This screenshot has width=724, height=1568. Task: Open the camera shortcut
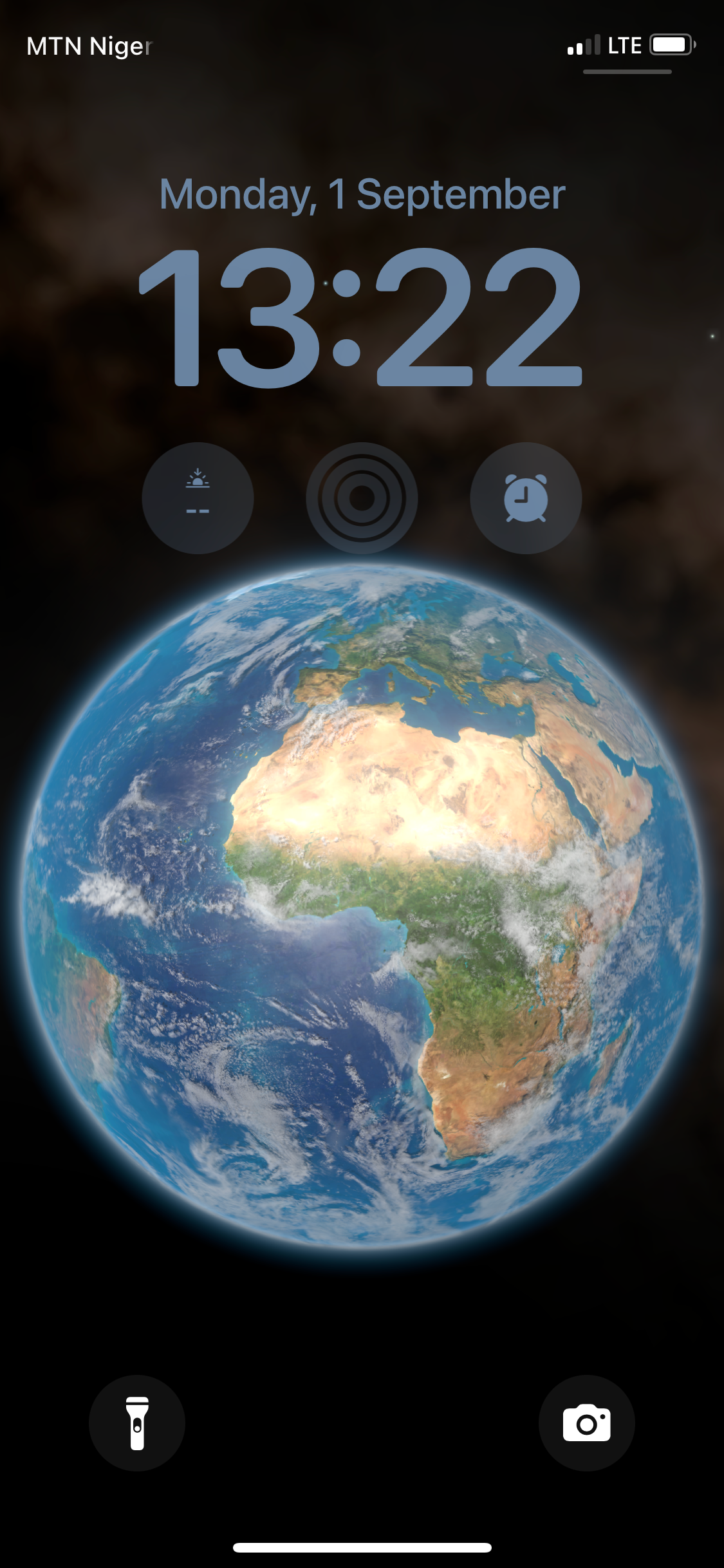point(586,1423)
